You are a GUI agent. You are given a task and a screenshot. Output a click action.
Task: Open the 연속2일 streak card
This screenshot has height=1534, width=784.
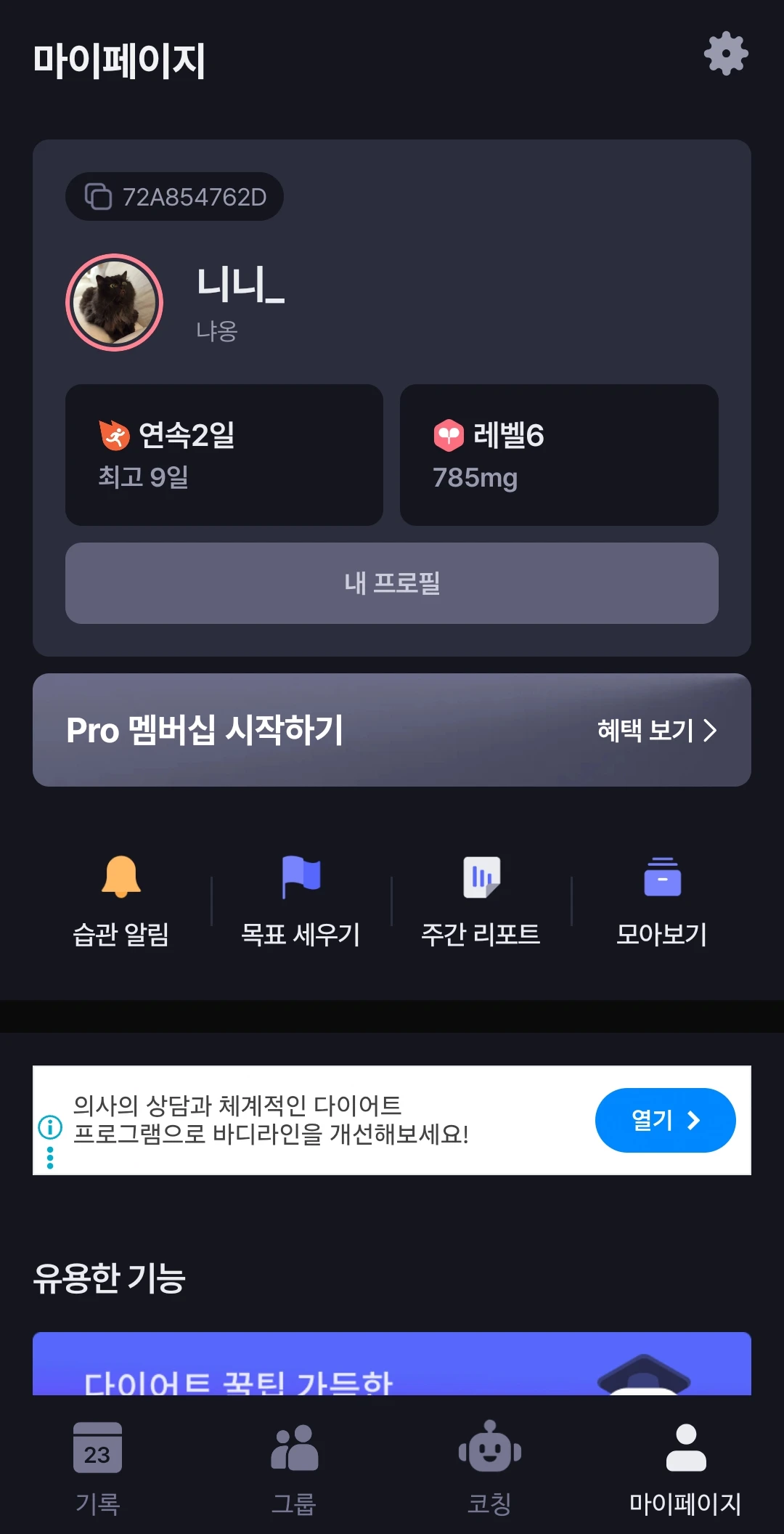(224, 455)
